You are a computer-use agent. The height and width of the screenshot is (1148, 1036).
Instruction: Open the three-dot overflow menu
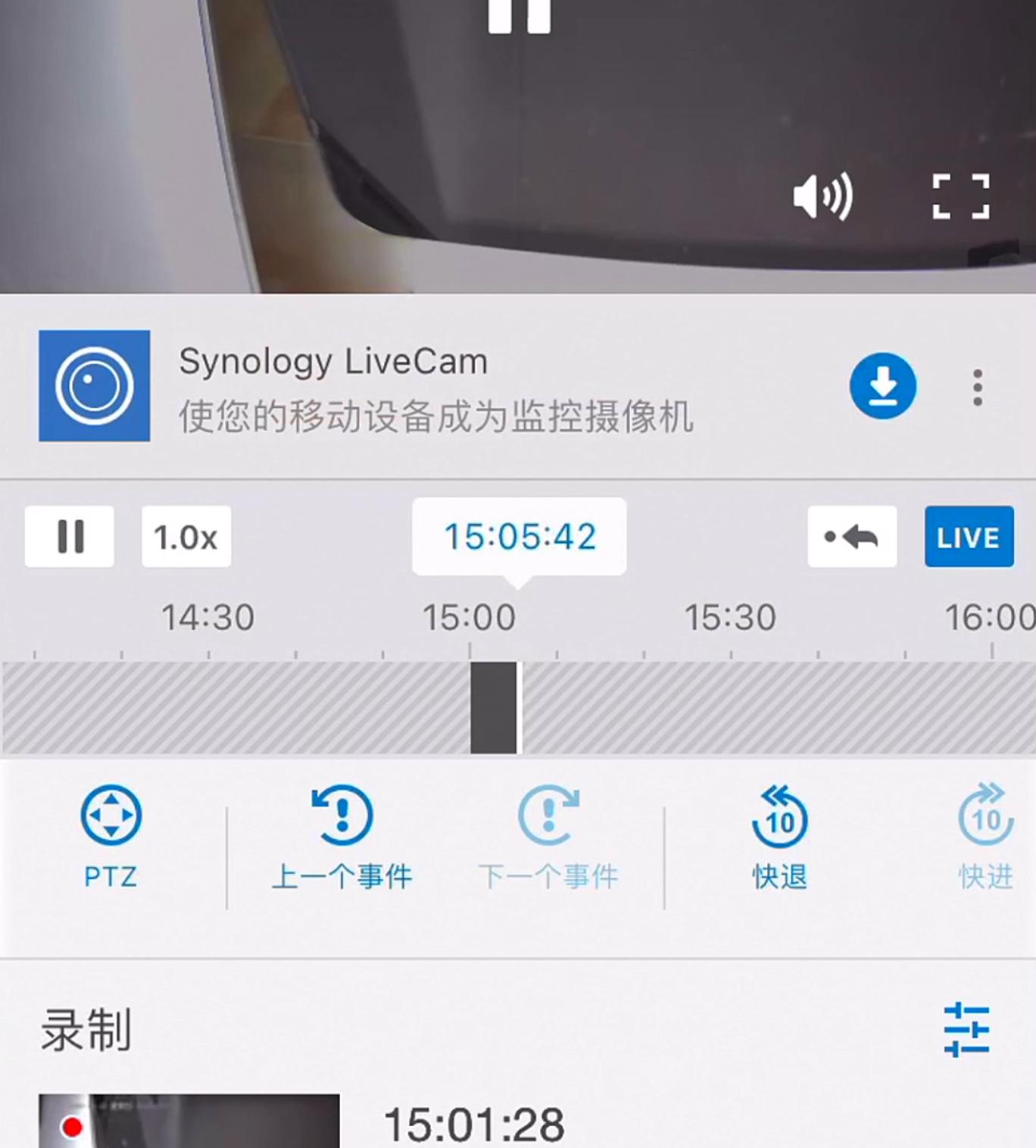975,386
